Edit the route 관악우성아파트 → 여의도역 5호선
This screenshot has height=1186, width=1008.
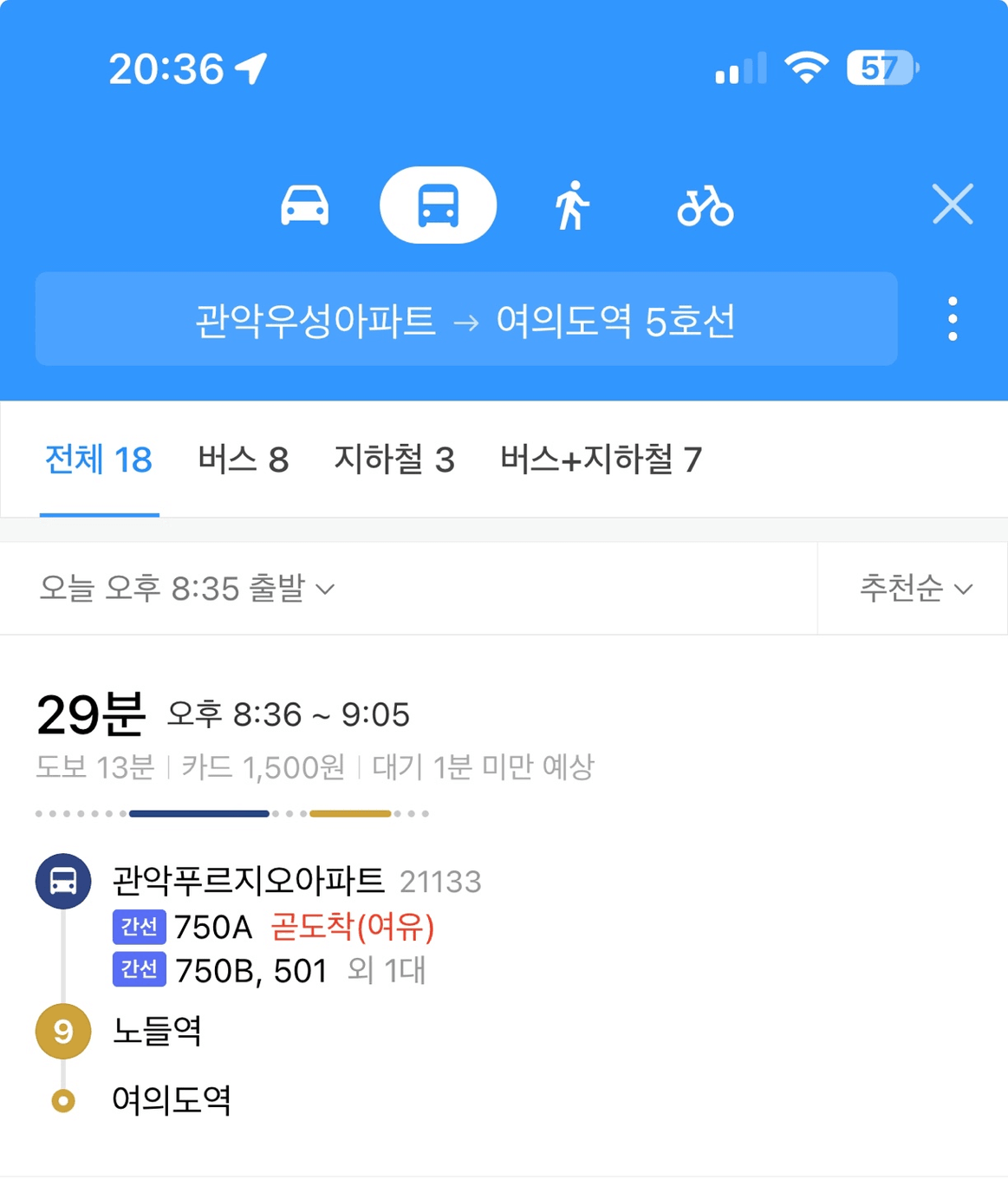[x=465, y=320]
